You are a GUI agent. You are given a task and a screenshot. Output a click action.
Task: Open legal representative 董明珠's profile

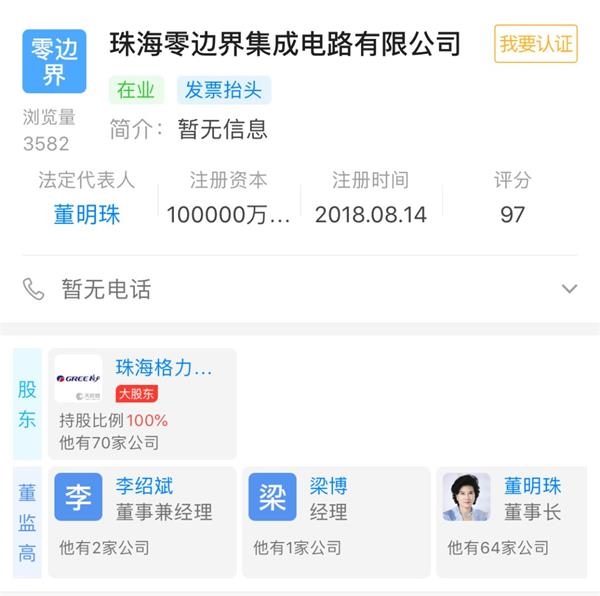[87, 214]
